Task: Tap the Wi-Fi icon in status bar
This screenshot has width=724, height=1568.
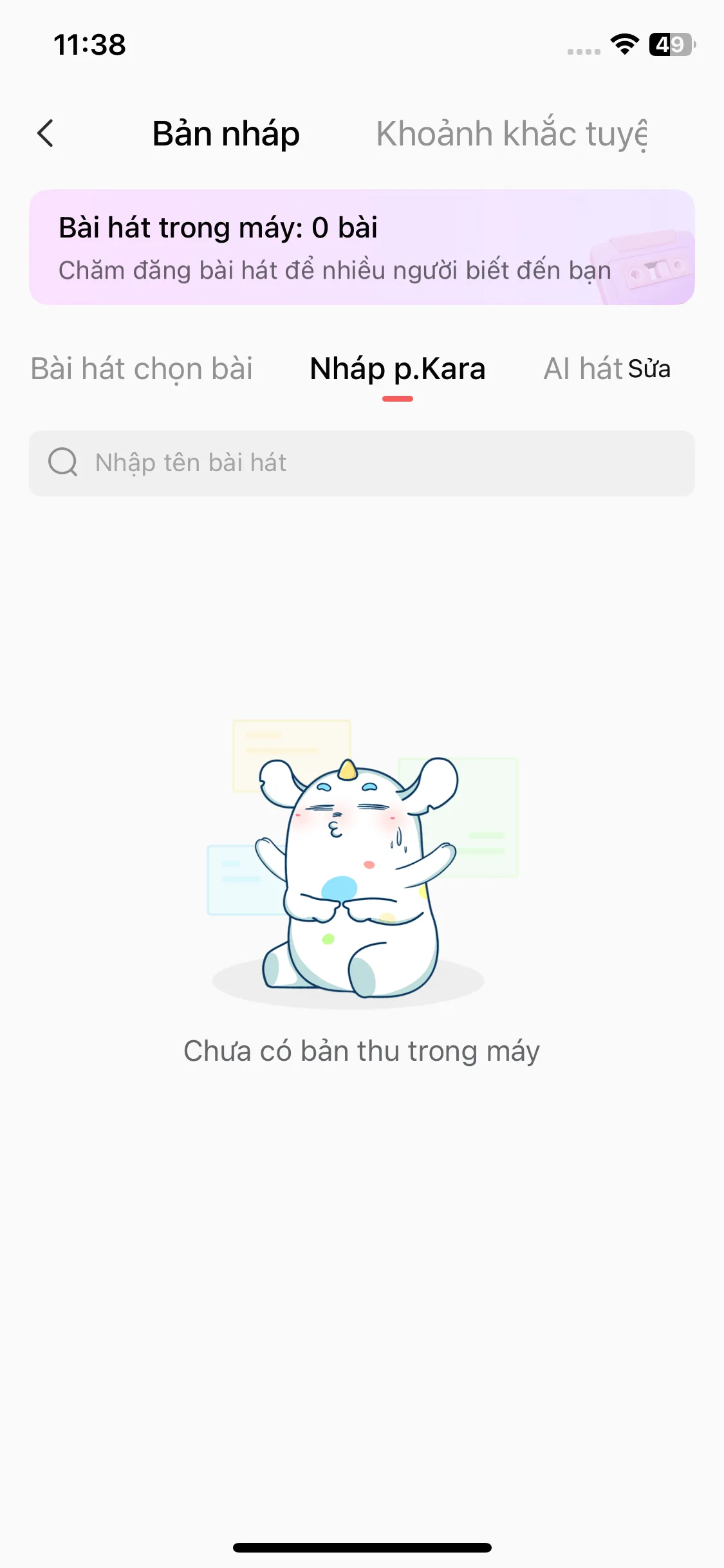Action: [x=622, y=45]
